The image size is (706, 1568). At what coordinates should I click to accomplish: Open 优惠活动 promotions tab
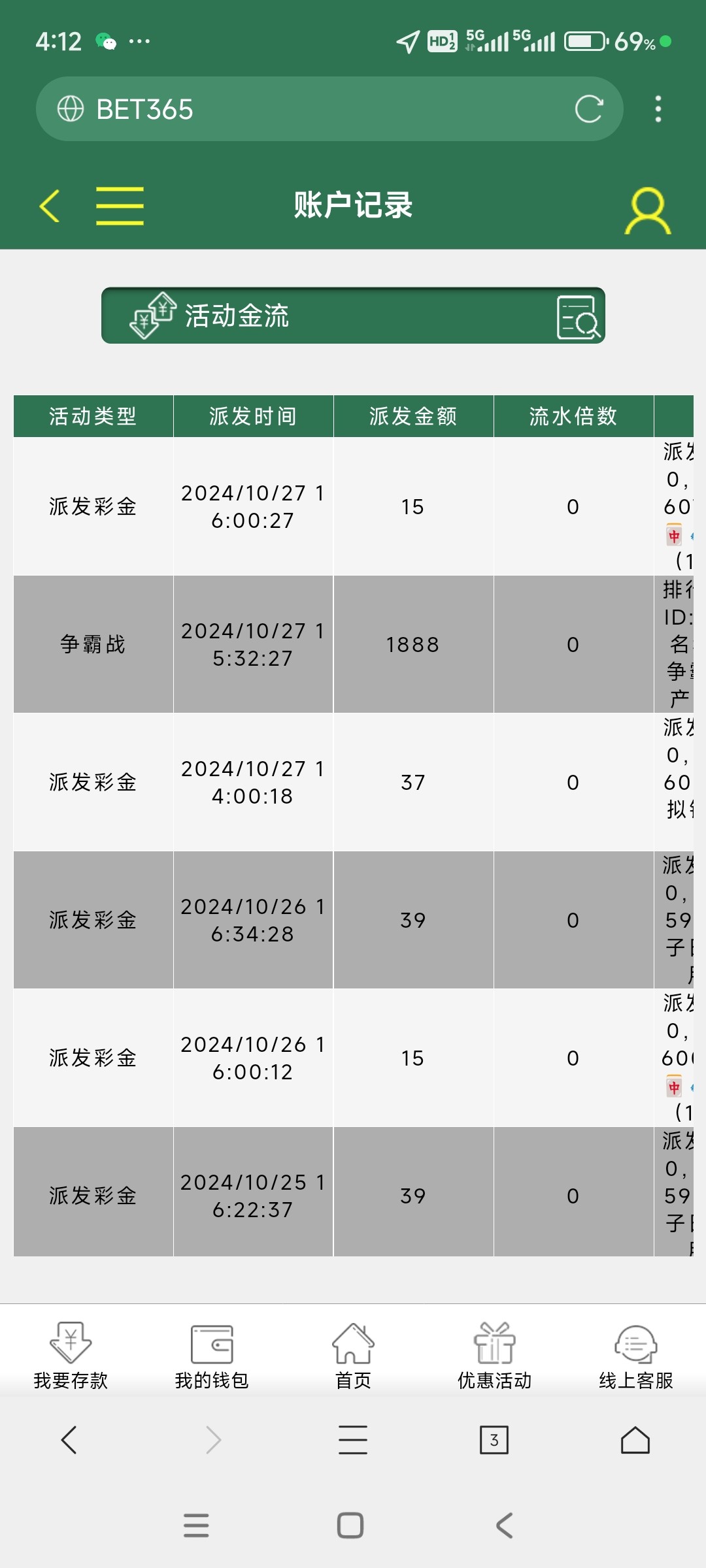click(494, 1355)
